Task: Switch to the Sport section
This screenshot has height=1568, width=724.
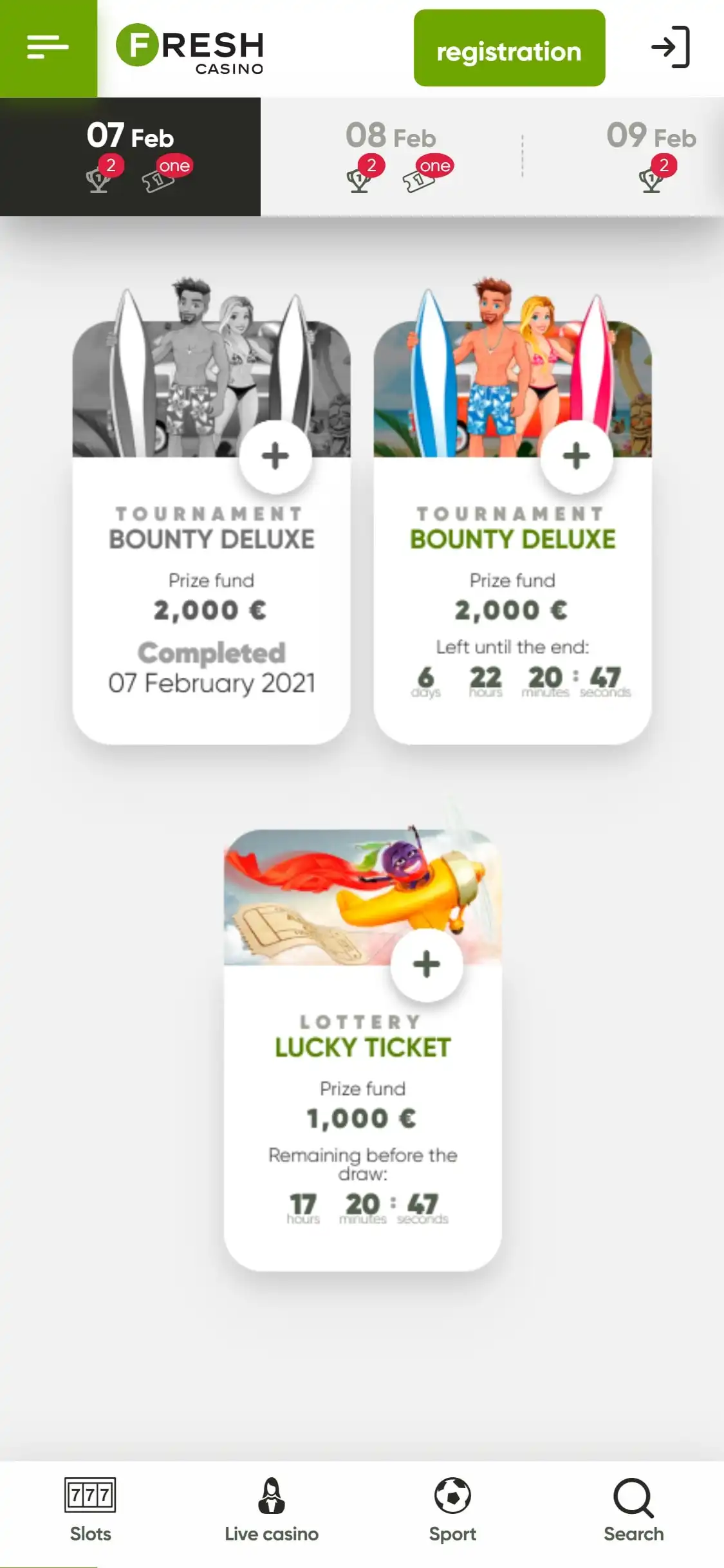Action: (452, 1511)
